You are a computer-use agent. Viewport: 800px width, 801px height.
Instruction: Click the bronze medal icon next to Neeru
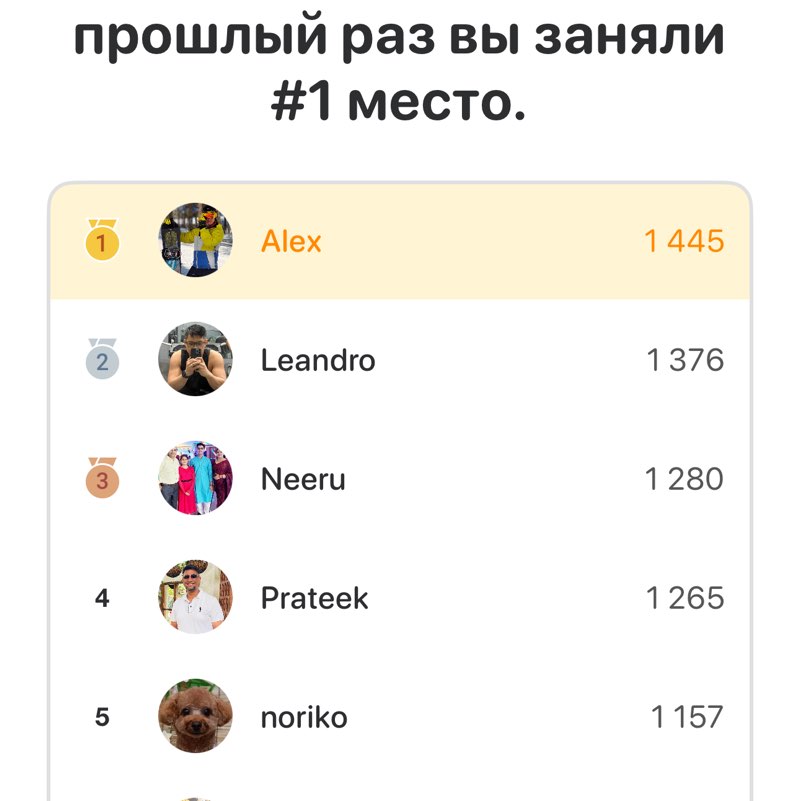pos(102,478)
